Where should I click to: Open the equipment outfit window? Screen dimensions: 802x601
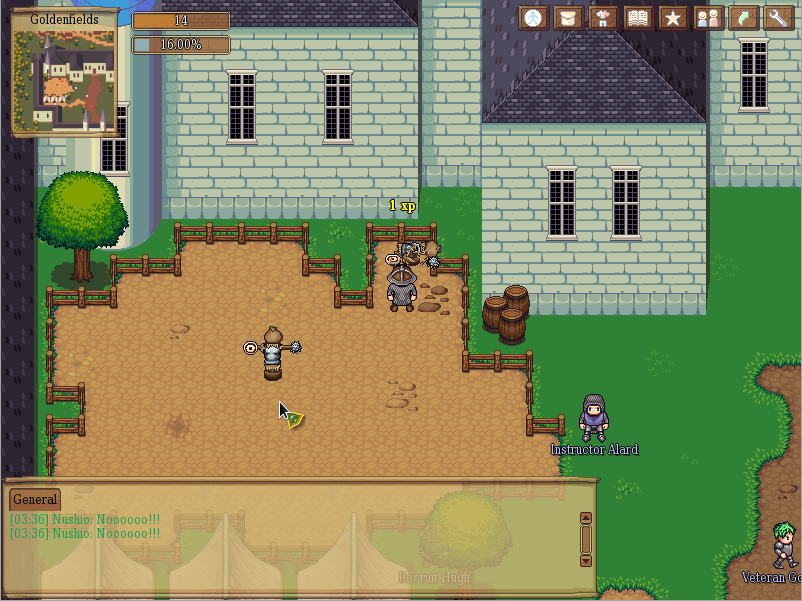(x=602, y=18)
